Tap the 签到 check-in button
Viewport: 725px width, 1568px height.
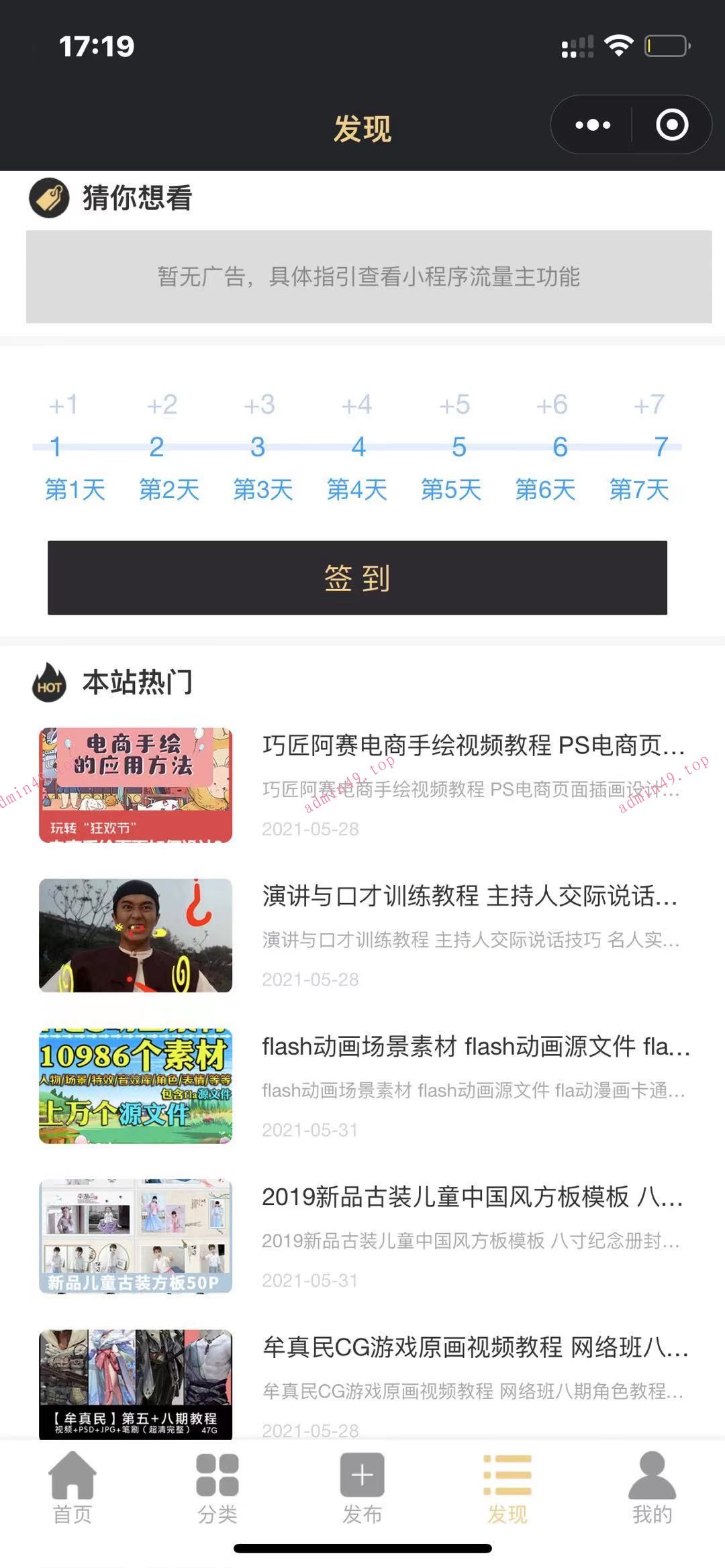click(x=357, y=578)
